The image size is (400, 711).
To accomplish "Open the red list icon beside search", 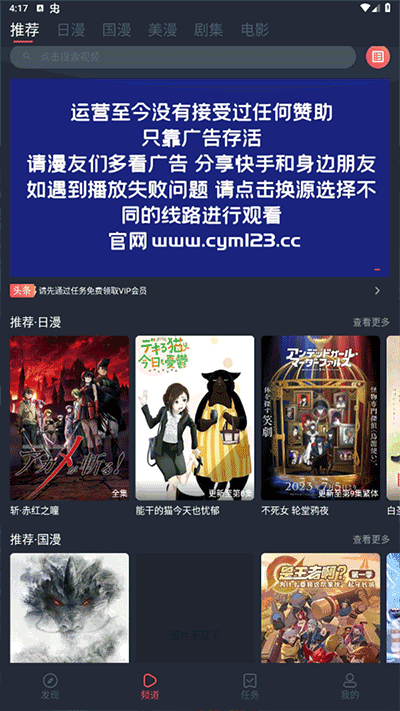I will coord(378,57).
